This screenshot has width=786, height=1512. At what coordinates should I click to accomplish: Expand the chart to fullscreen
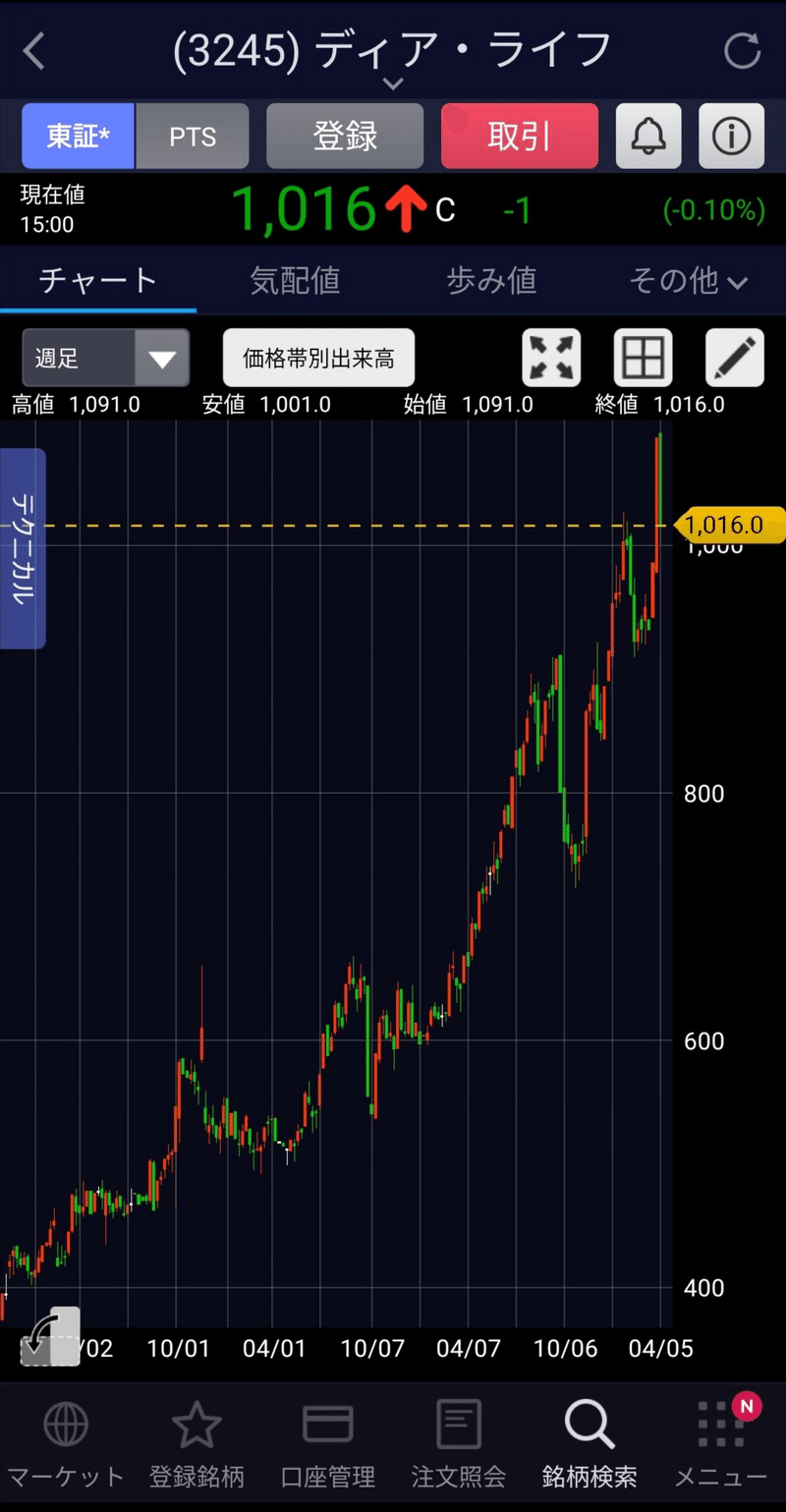551,358
